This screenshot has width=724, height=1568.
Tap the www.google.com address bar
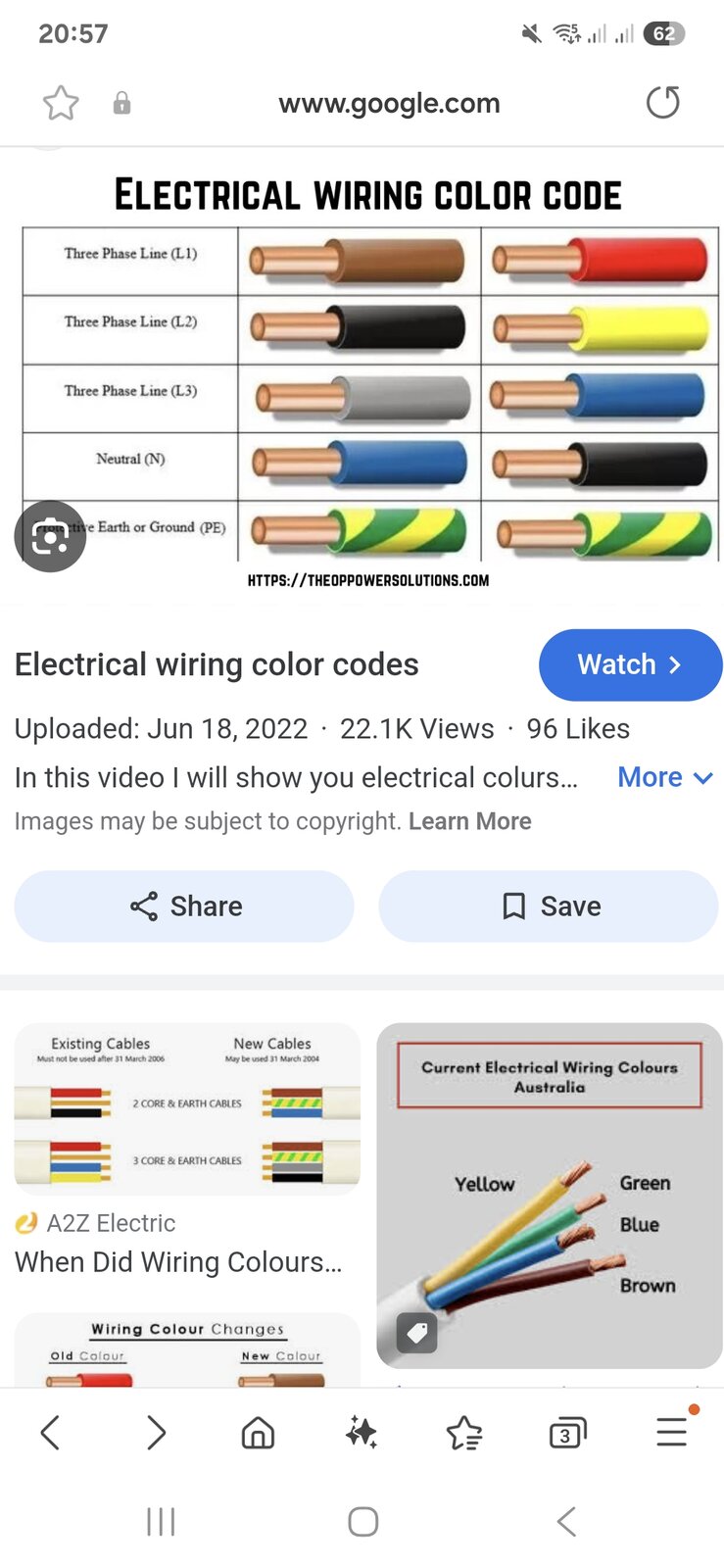click(389, 103)
